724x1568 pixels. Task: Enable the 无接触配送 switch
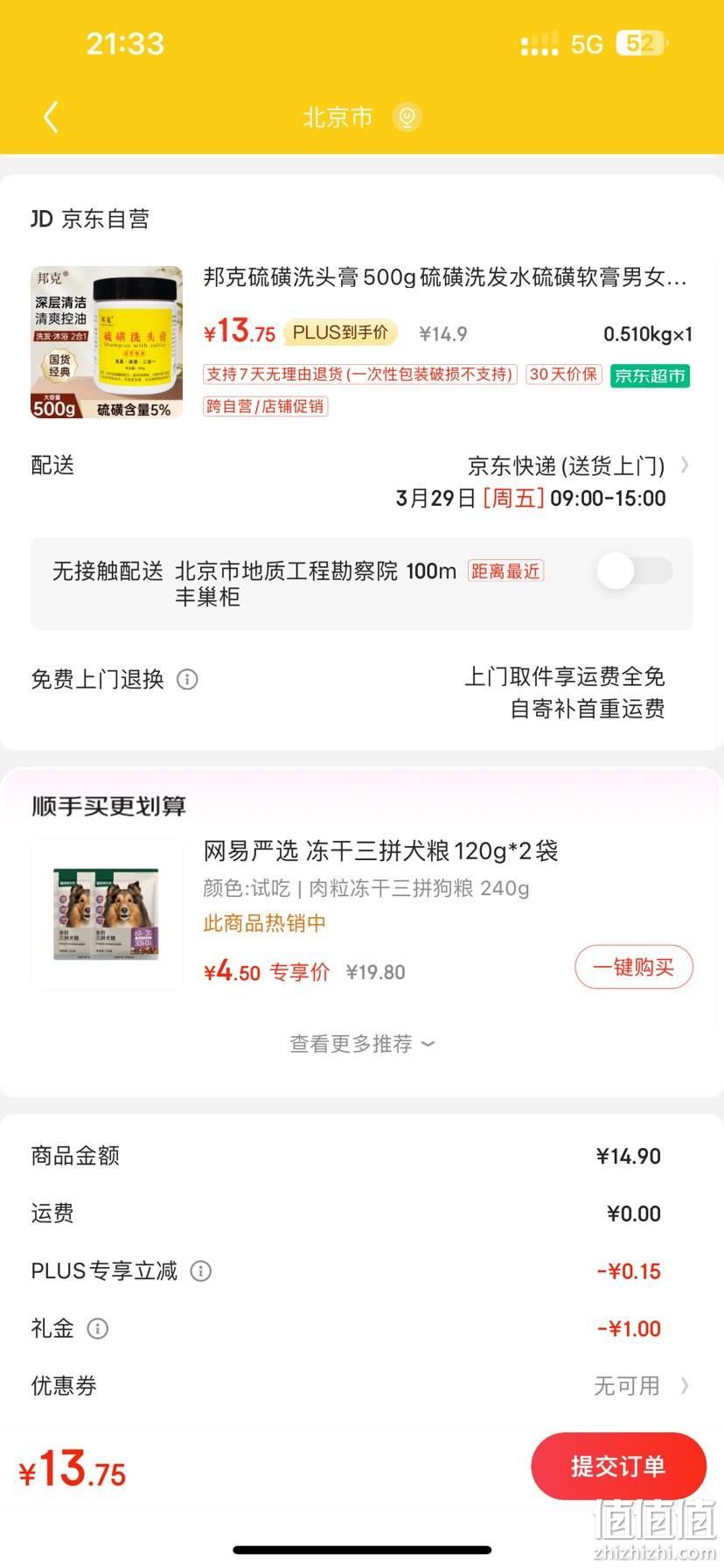(635, 571)
